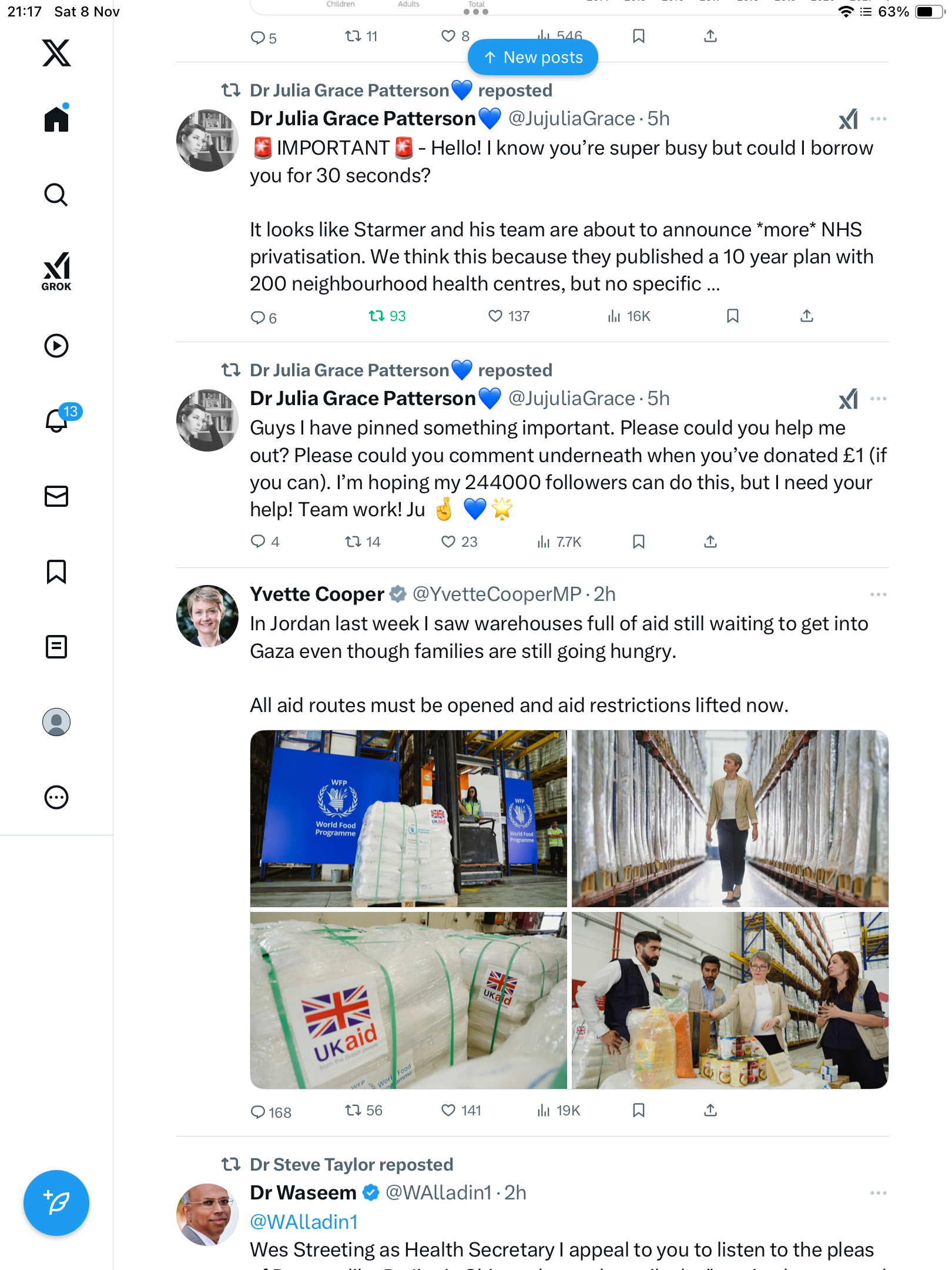This screenshot has width=952, height=1270.
Task: Like Yvette Cooper's Gaza aid post
Action: coord(448,1110)
